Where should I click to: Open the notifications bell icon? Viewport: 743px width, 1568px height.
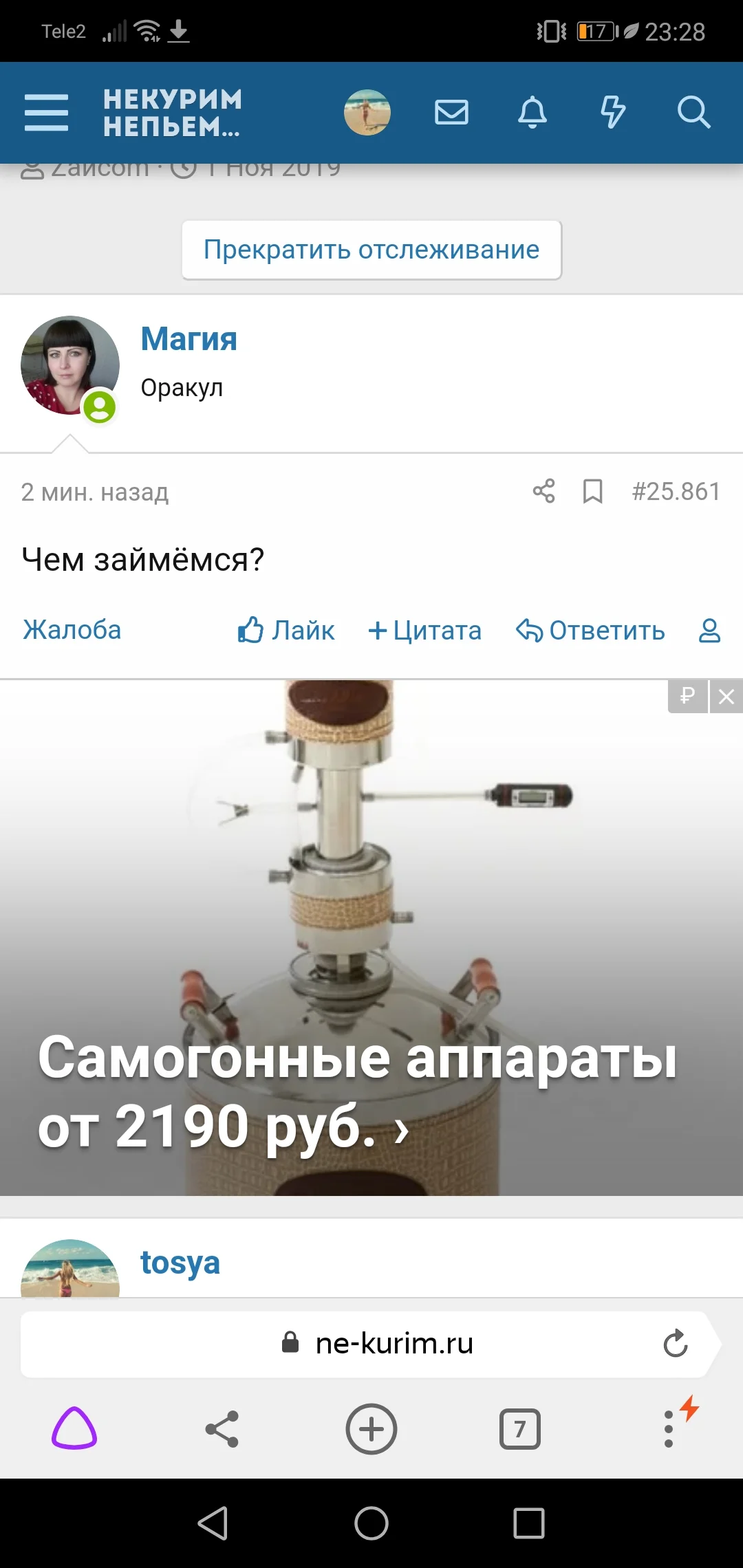point(531,113)
